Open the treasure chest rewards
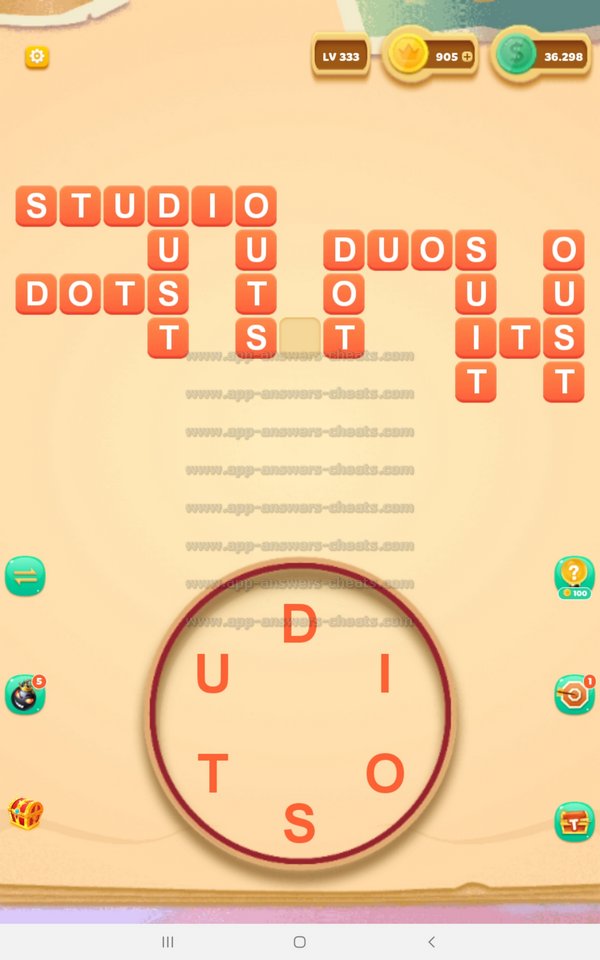600x960 pixels. coord(25,813)
